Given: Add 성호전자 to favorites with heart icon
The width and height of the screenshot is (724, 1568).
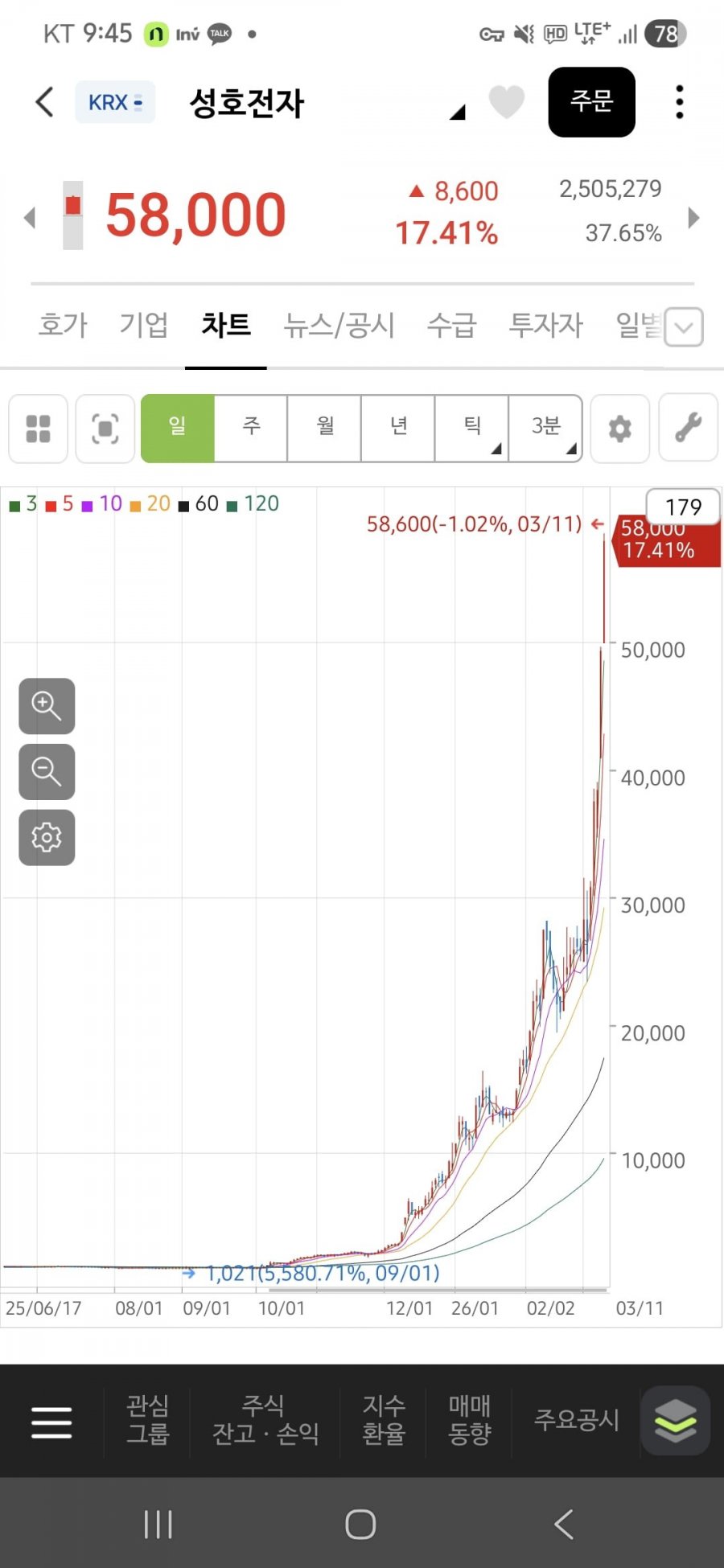Looking at the screenshot, I should 507,102.
